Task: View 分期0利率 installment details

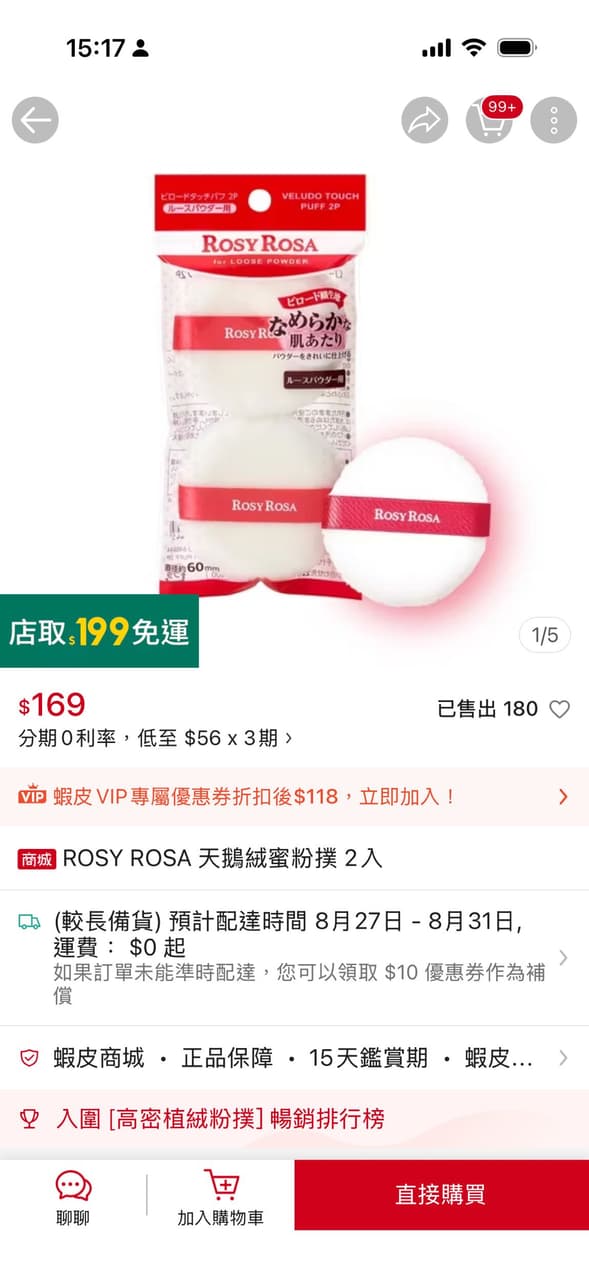Action: pyautogui.click(x=156, y=738)
